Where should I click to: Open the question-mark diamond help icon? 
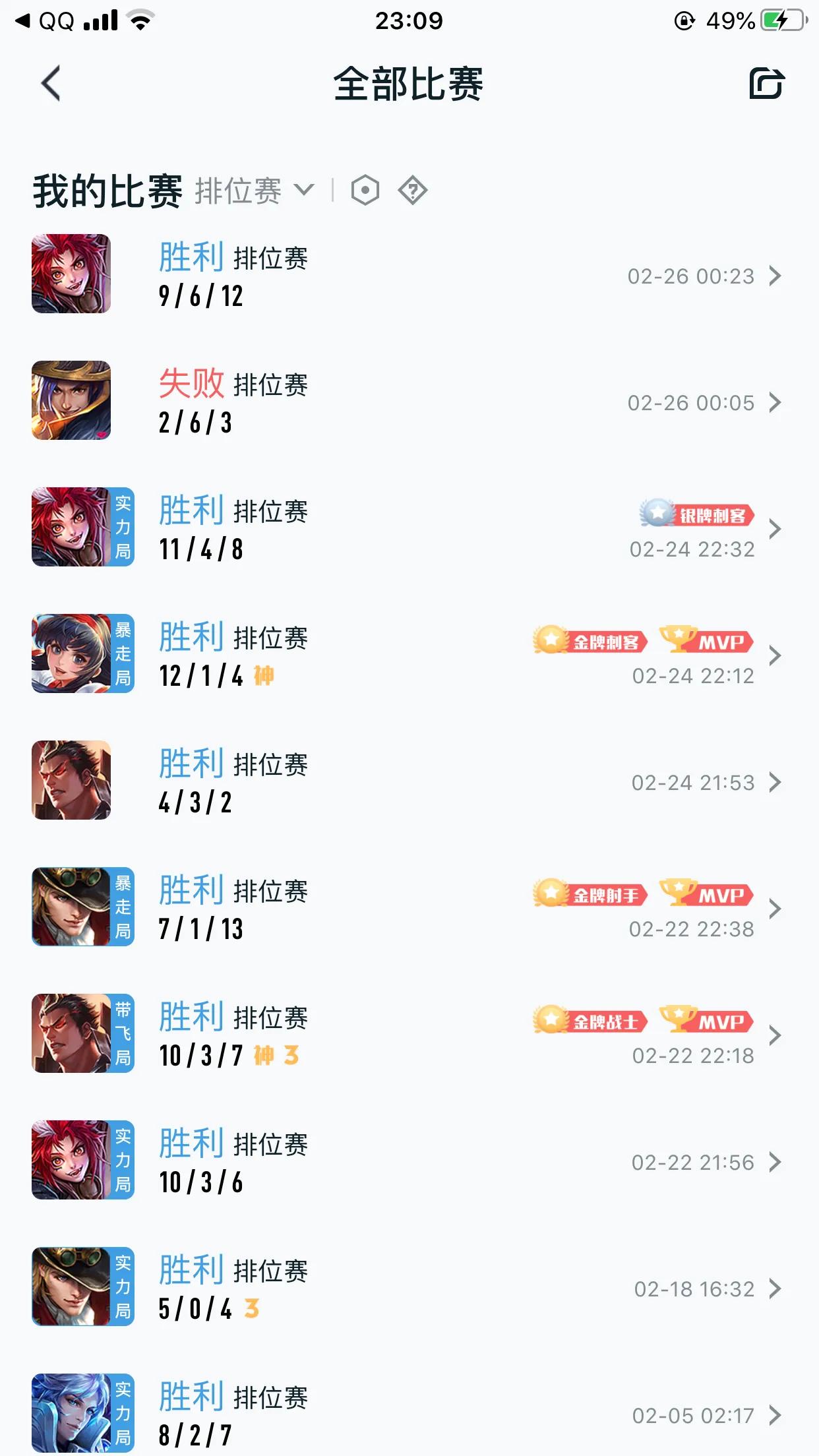click(412, 190)
